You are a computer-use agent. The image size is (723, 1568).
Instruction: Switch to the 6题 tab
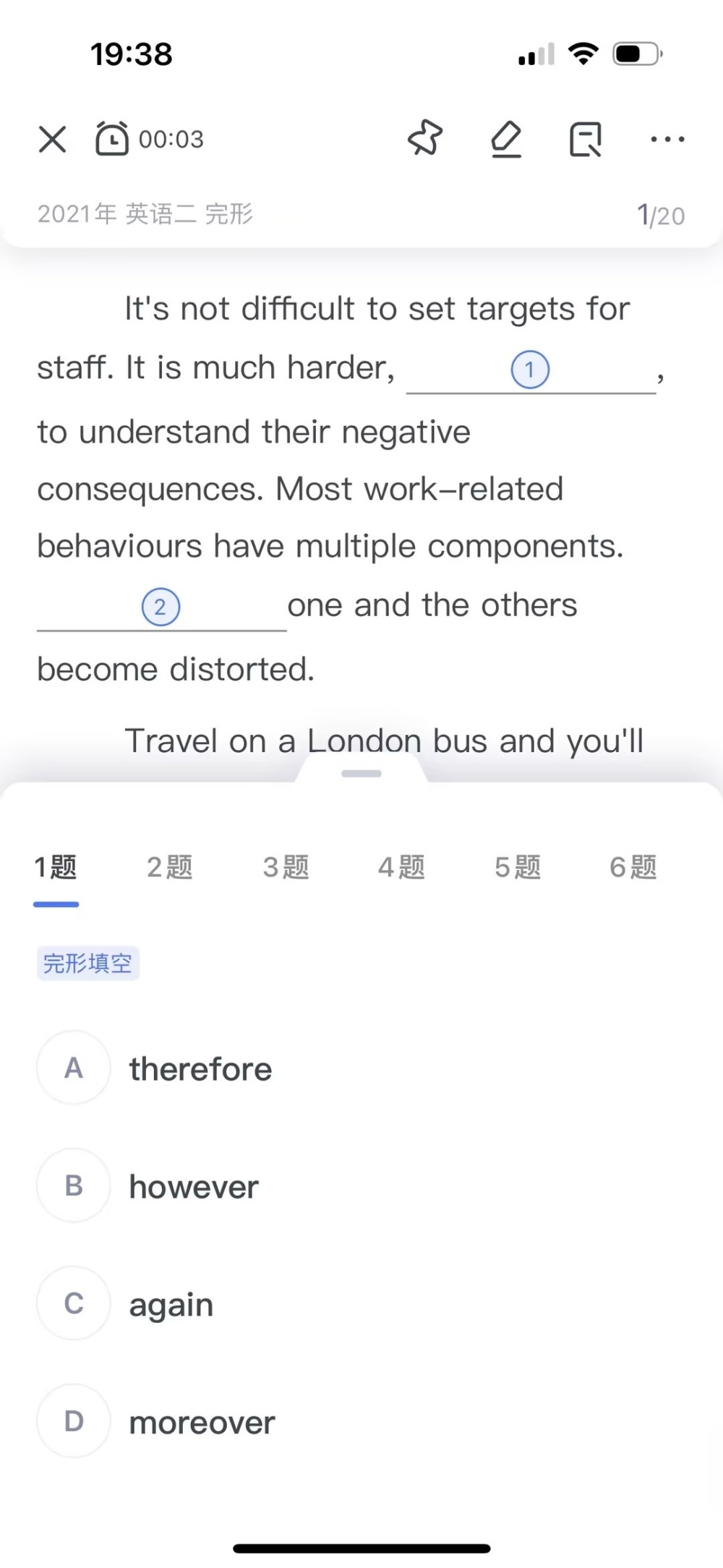tap(633, 866)
